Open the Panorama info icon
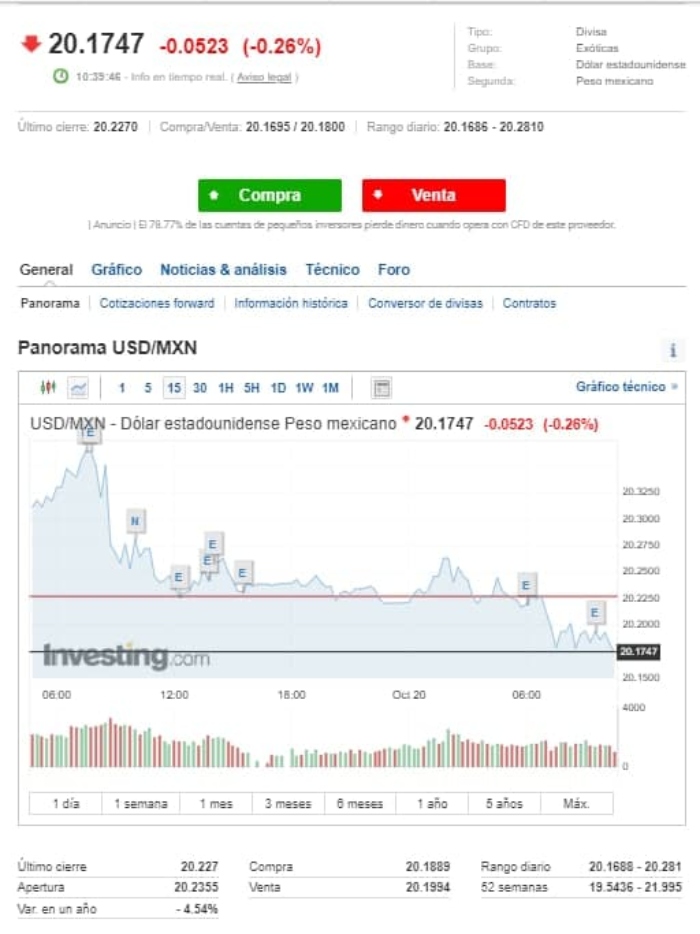This screenshot has height=934, width=700. [x=673, y=350]
